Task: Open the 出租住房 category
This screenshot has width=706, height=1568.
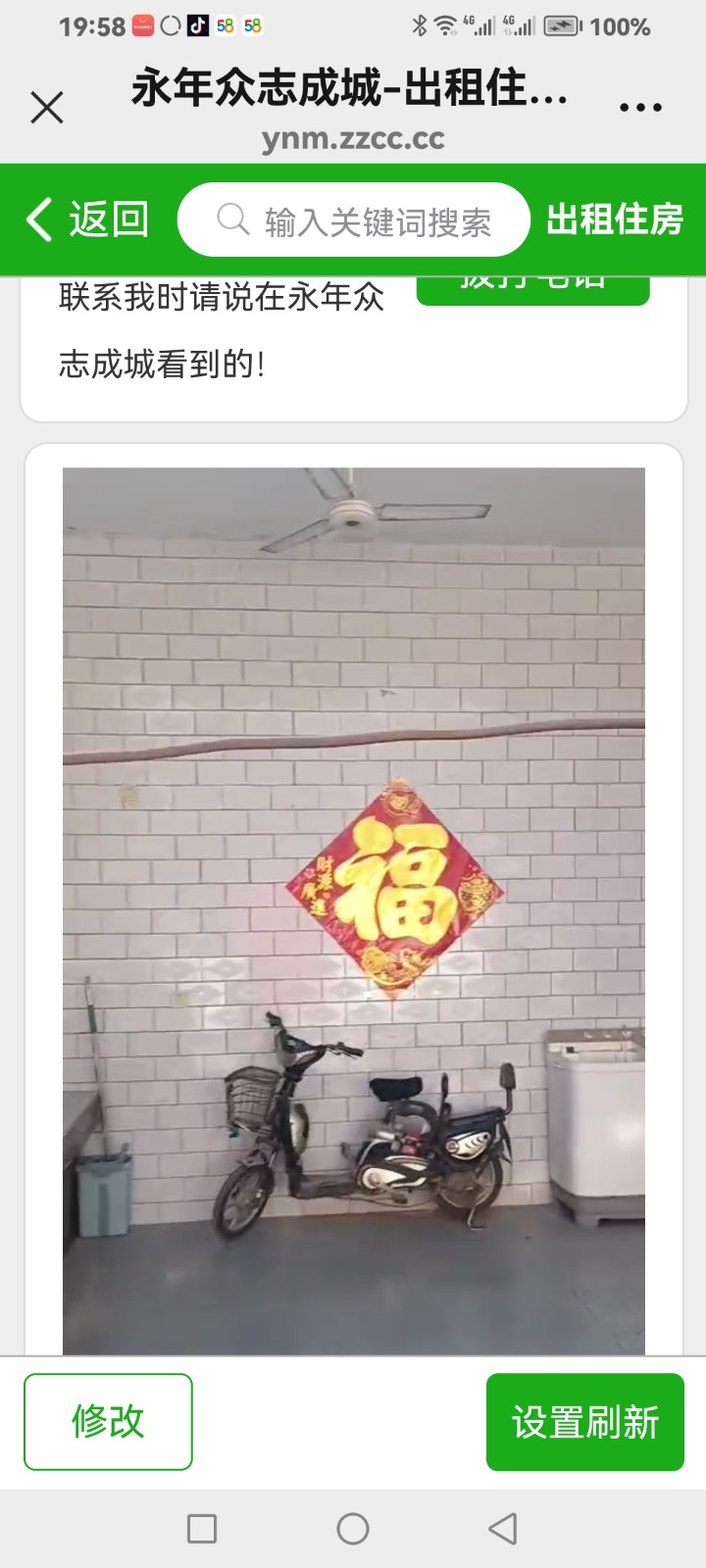Action: tap(615, 220)
